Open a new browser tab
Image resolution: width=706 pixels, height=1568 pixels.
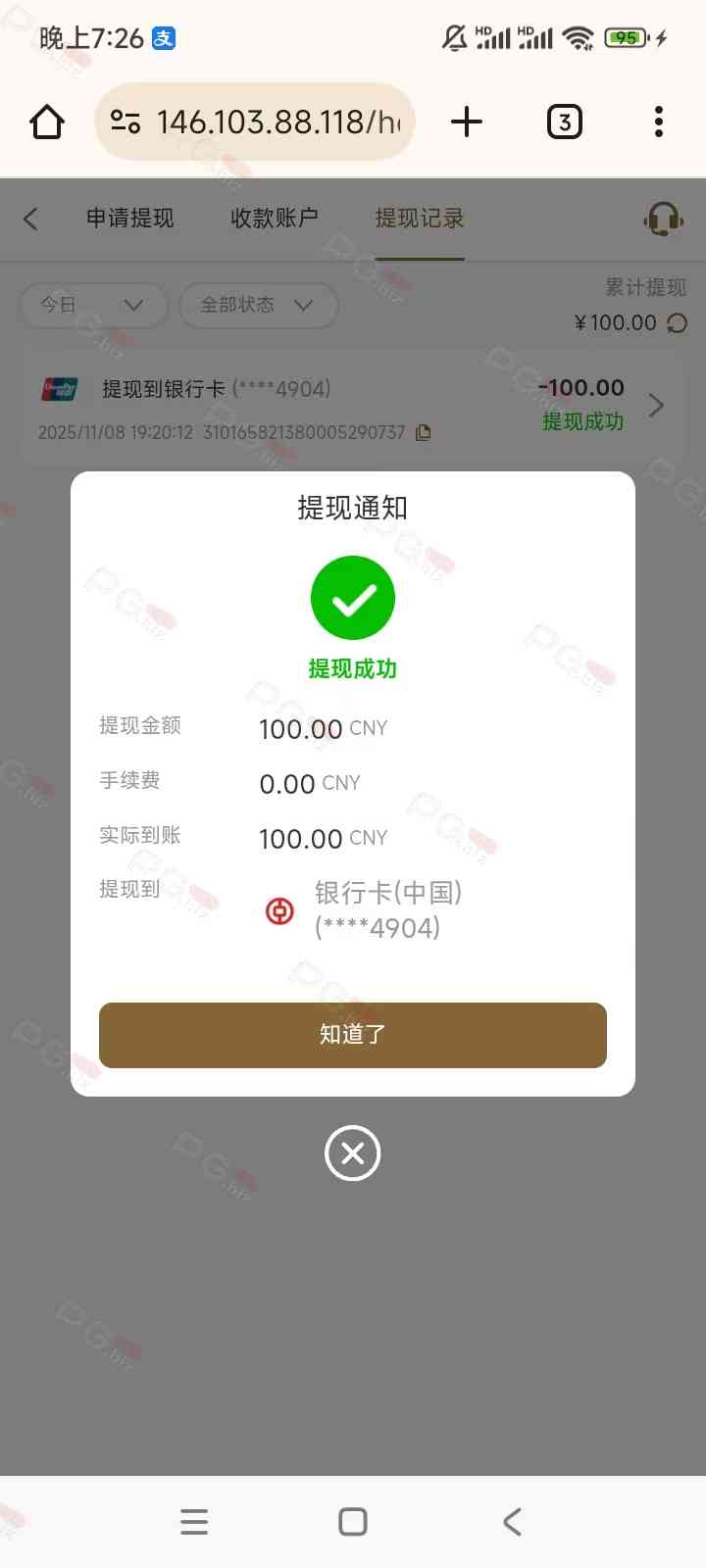[x=467, y=122]
